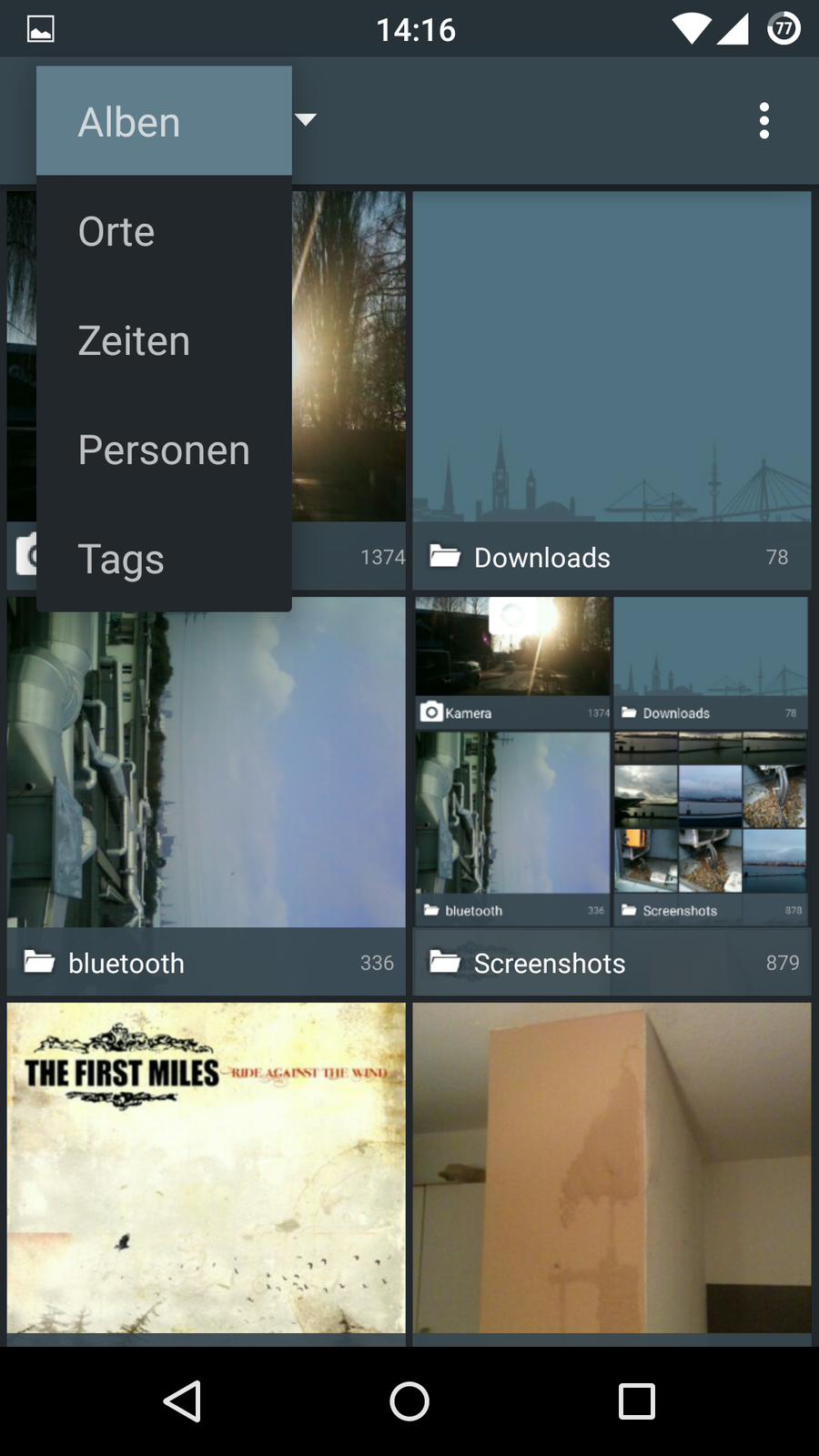The image size is (819, 1456).
Task: Select Alben in the dropdown list
Action: [x=164, y=122]
